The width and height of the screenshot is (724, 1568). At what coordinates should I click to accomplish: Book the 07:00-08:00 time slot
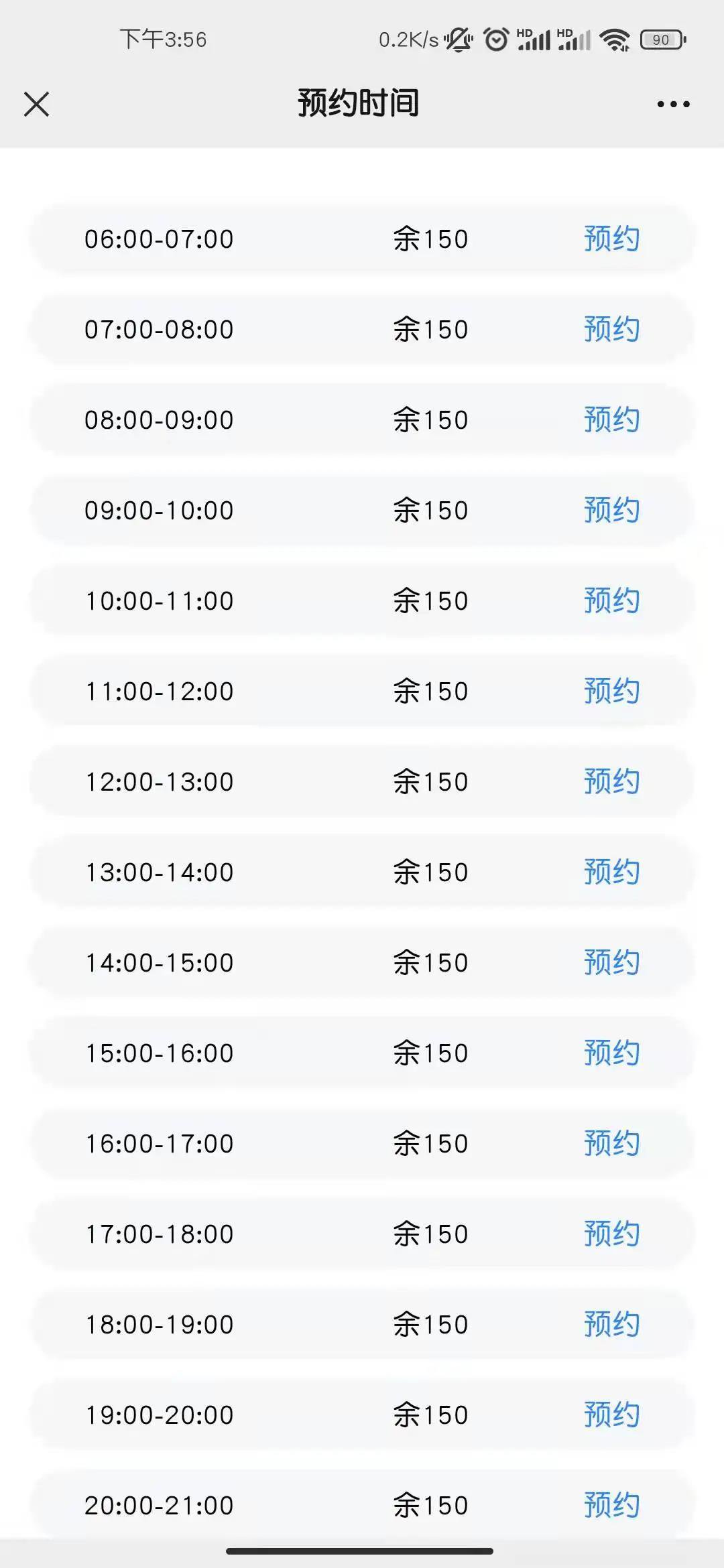[x=611, y=329]
